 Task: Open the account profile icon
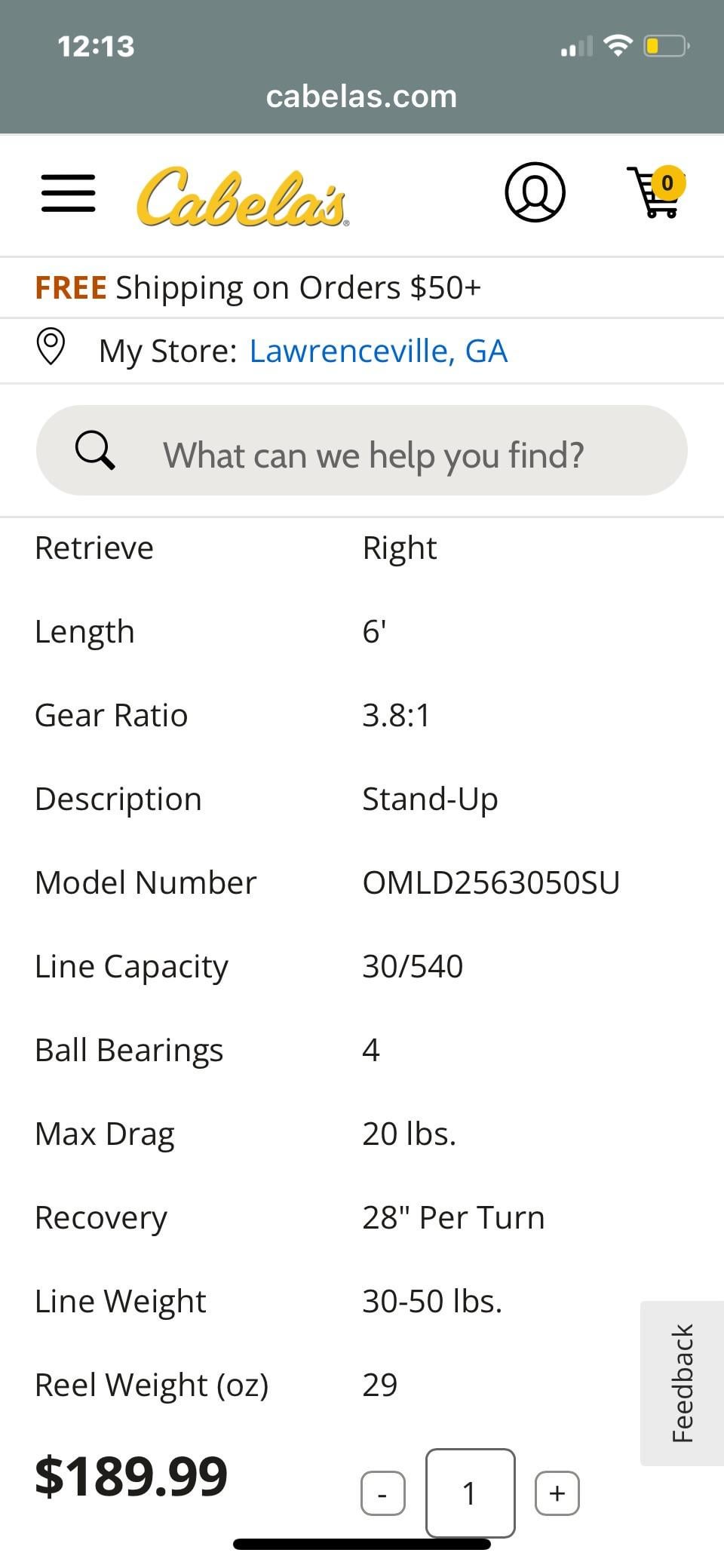(534, 192)
